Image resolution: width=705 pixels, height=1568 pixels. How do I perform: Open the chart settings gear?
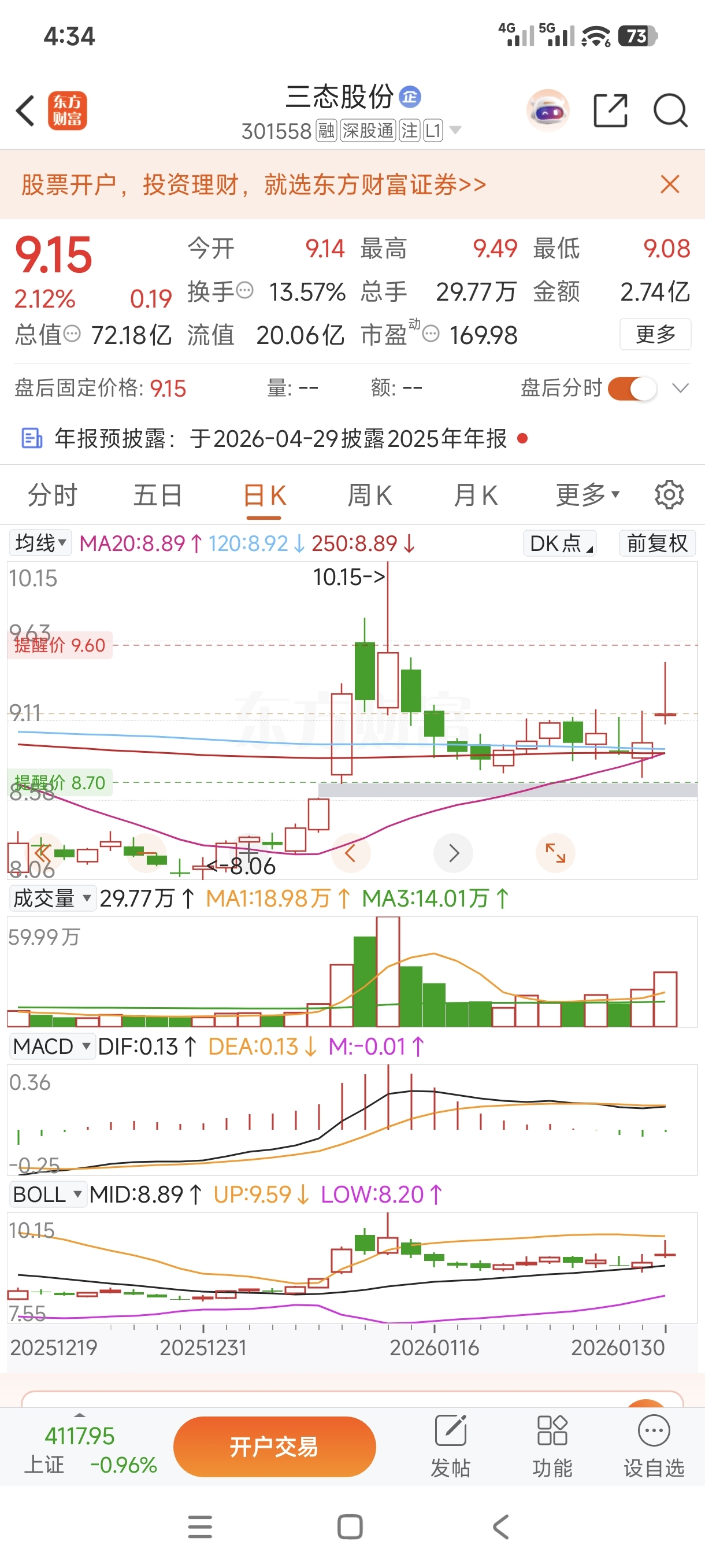coord(669,495)
